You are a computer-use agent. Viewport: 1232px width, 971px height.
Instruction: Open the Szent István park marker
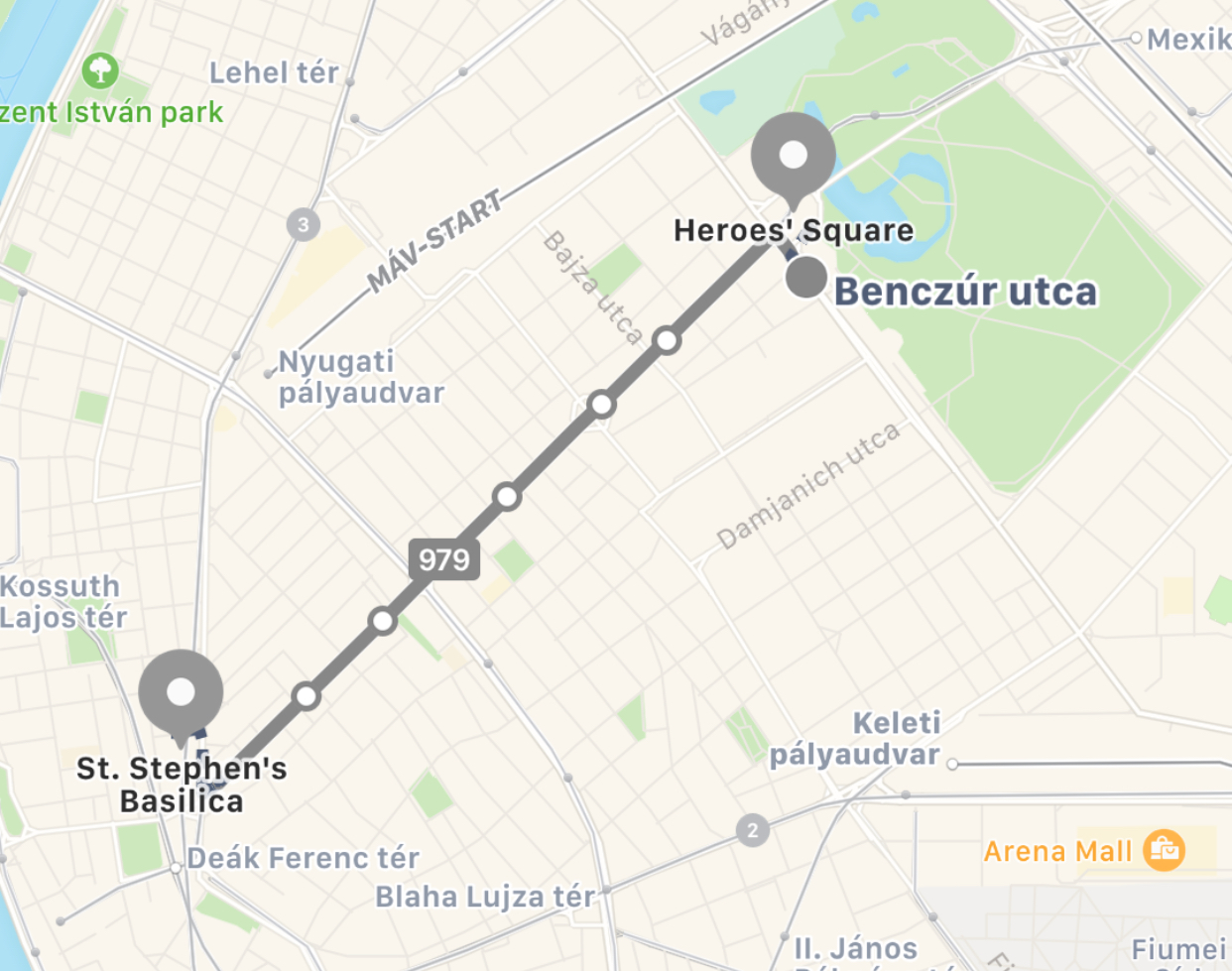(99, 71)
